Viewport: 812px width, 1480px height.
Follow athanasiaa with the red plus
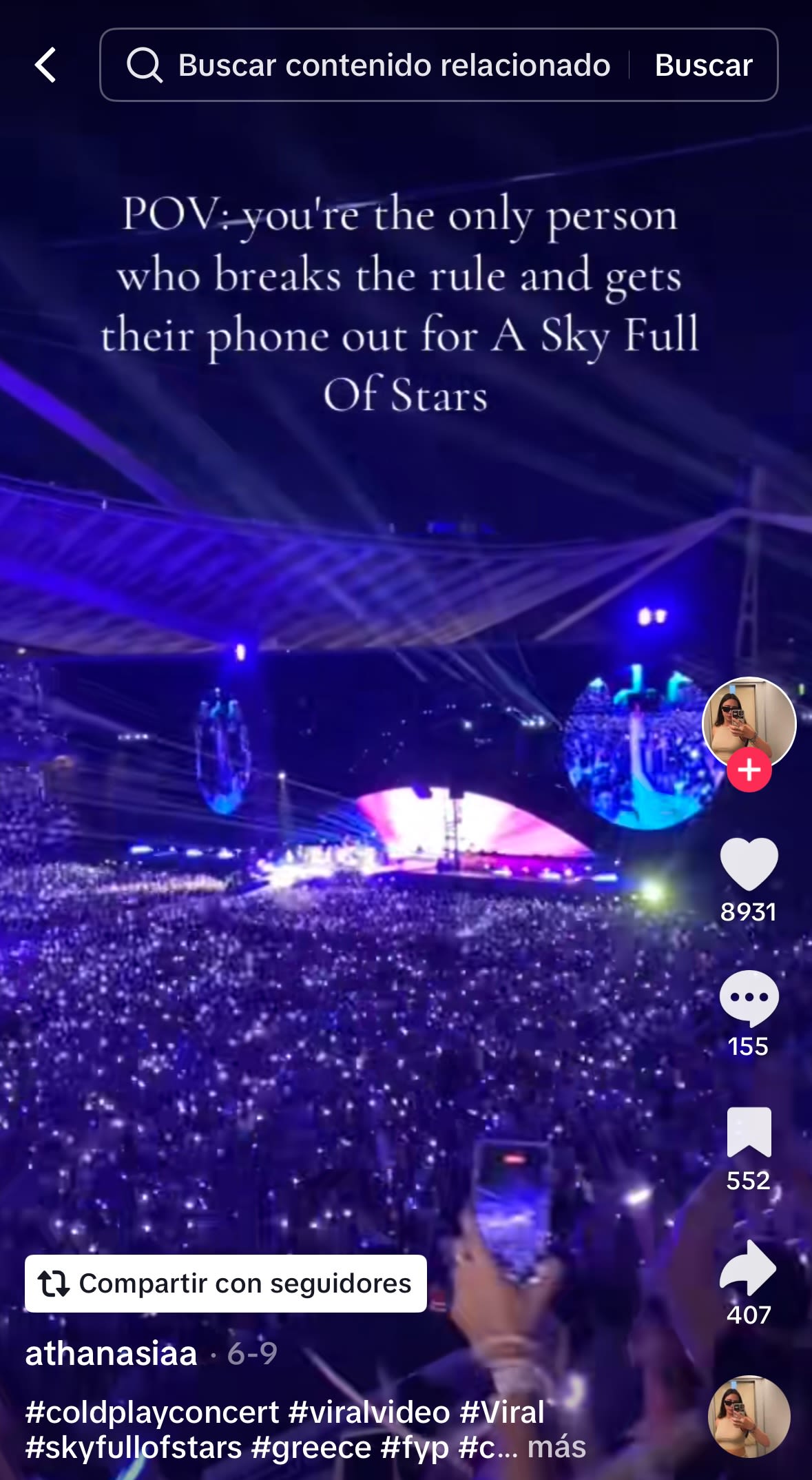[749, 770]
